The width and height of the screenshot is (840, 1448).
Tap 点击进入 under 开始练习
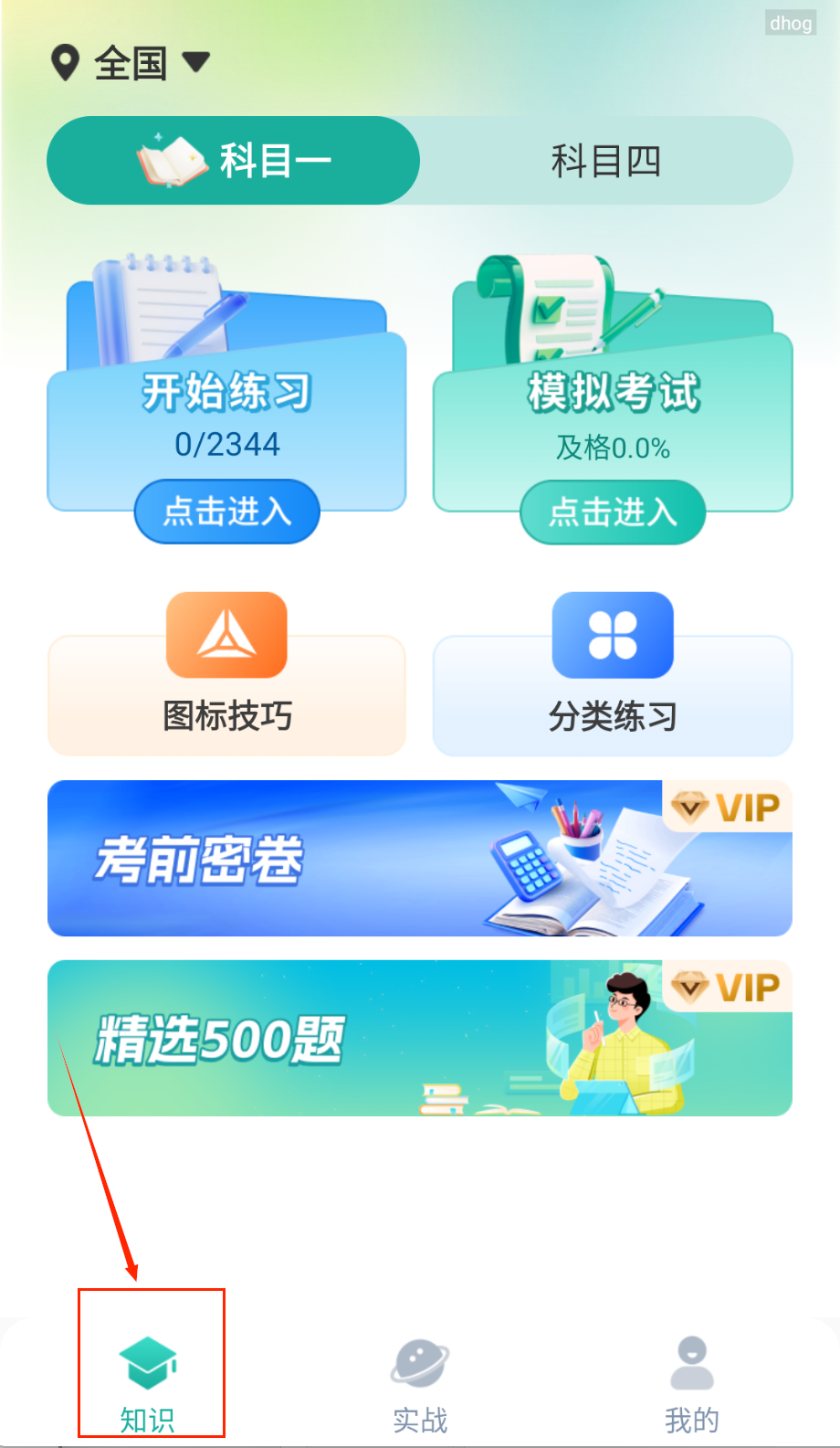click(227, 511)
